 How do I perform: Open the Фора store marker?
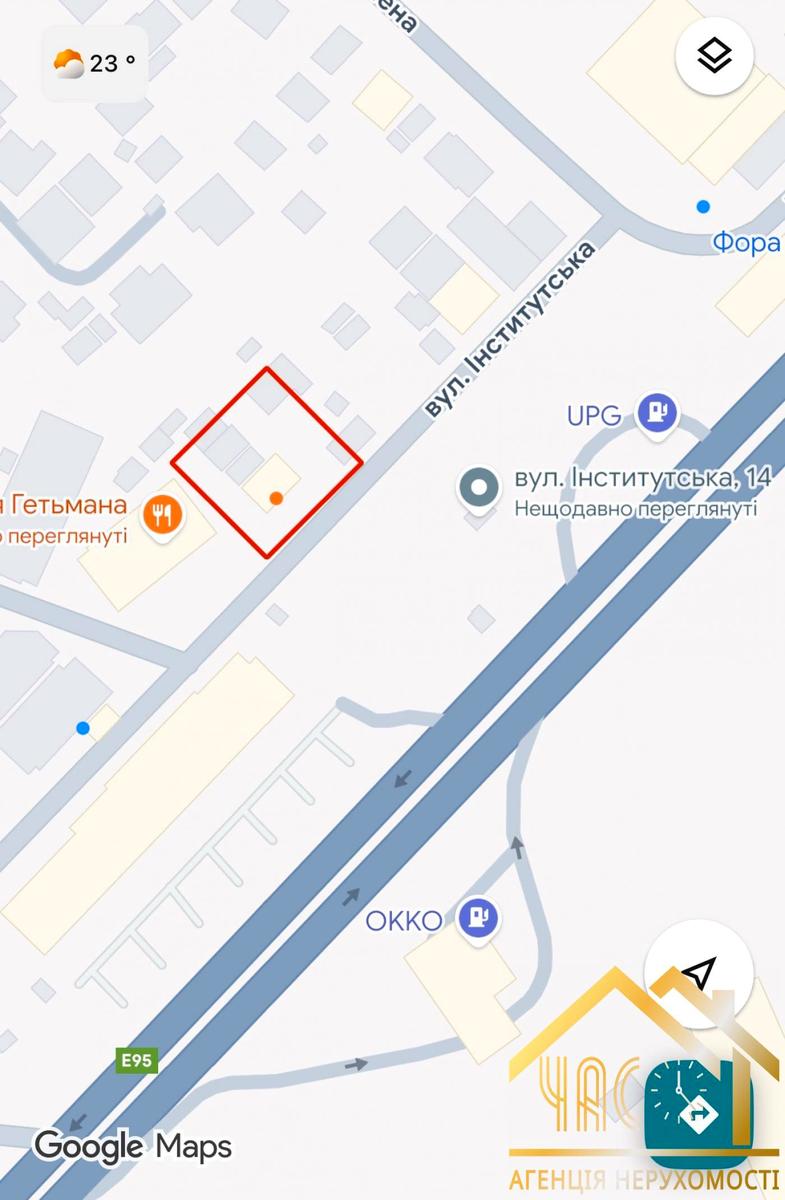[x=704, y=207]
